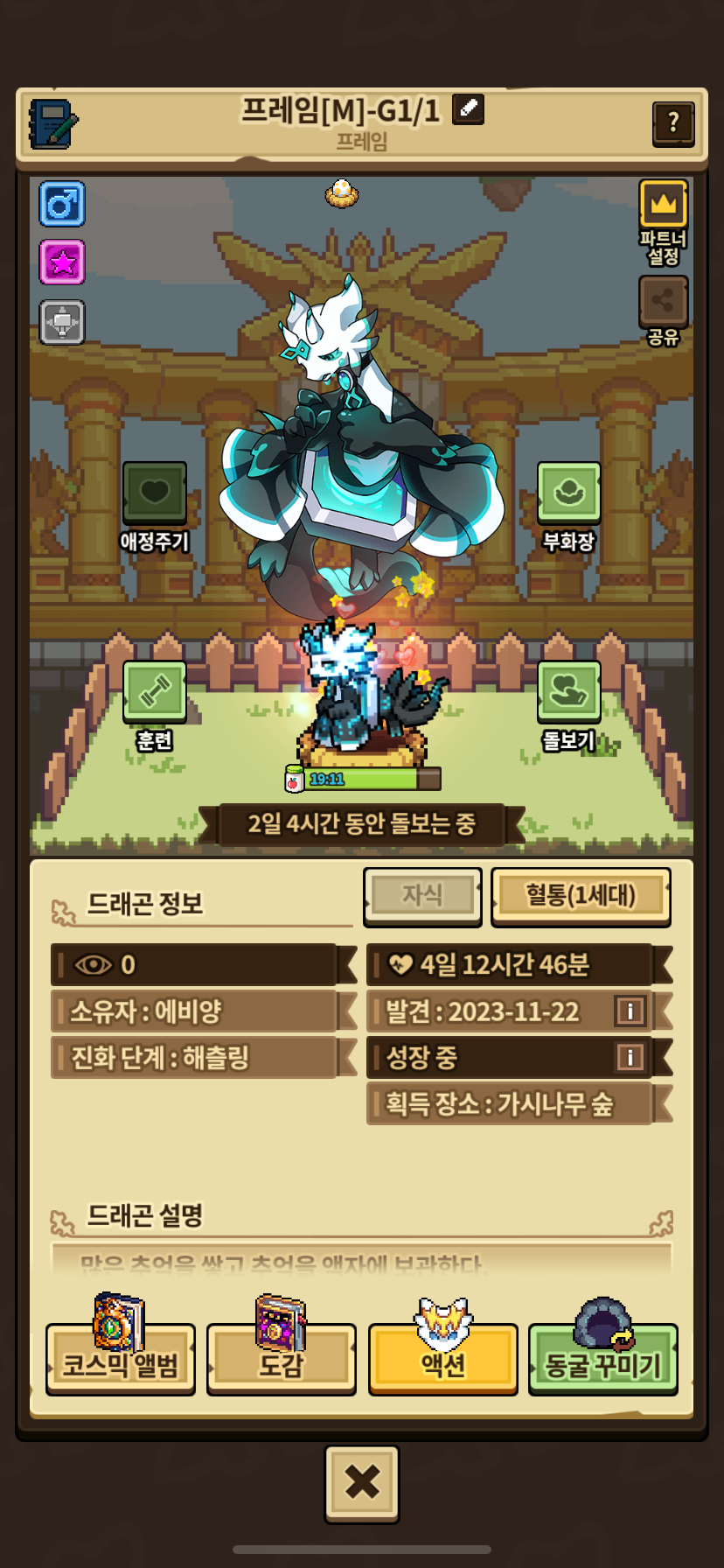Open the question mark help button
The height and width of the screenshot is (1568, 724).
(673, 123)
